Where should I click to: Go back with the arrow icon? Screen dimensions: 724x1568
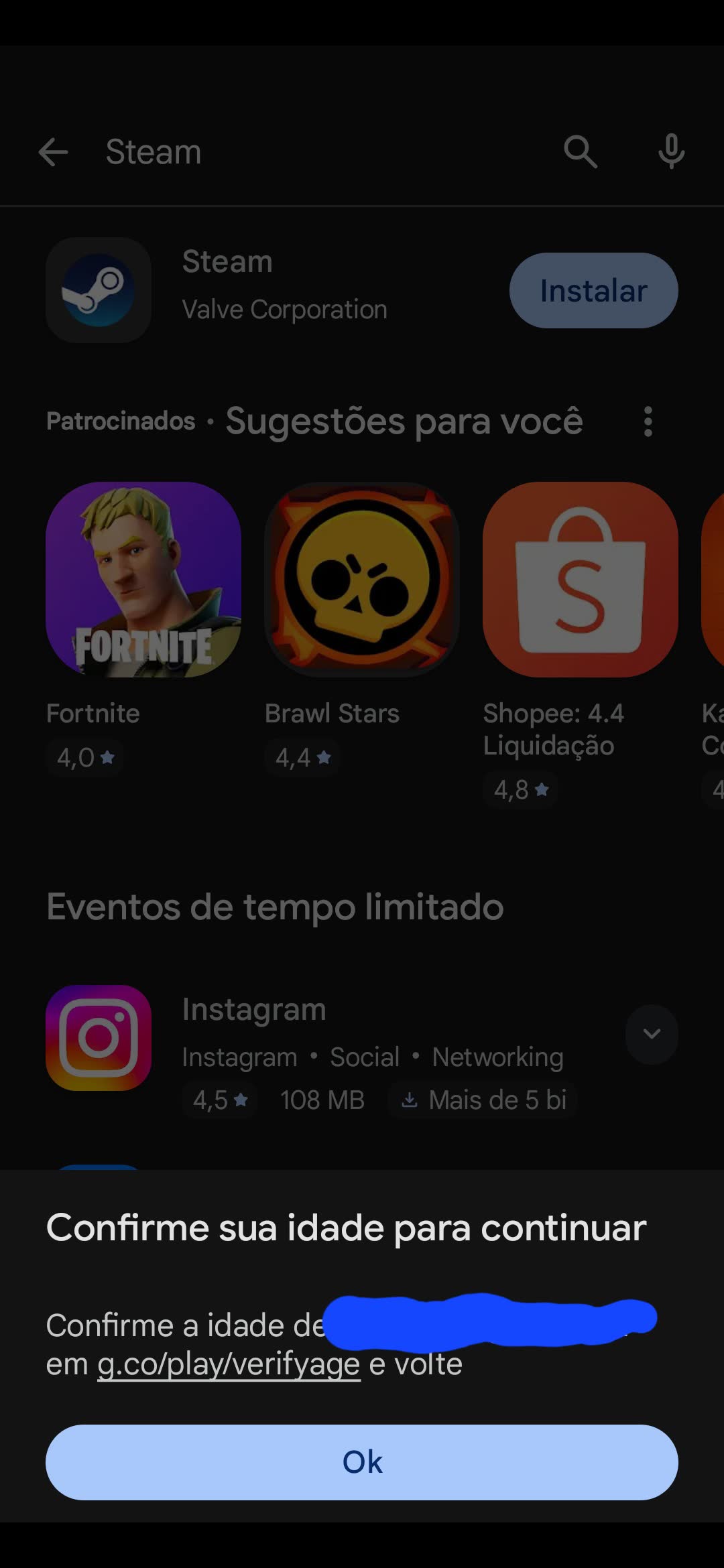(54, 152)
